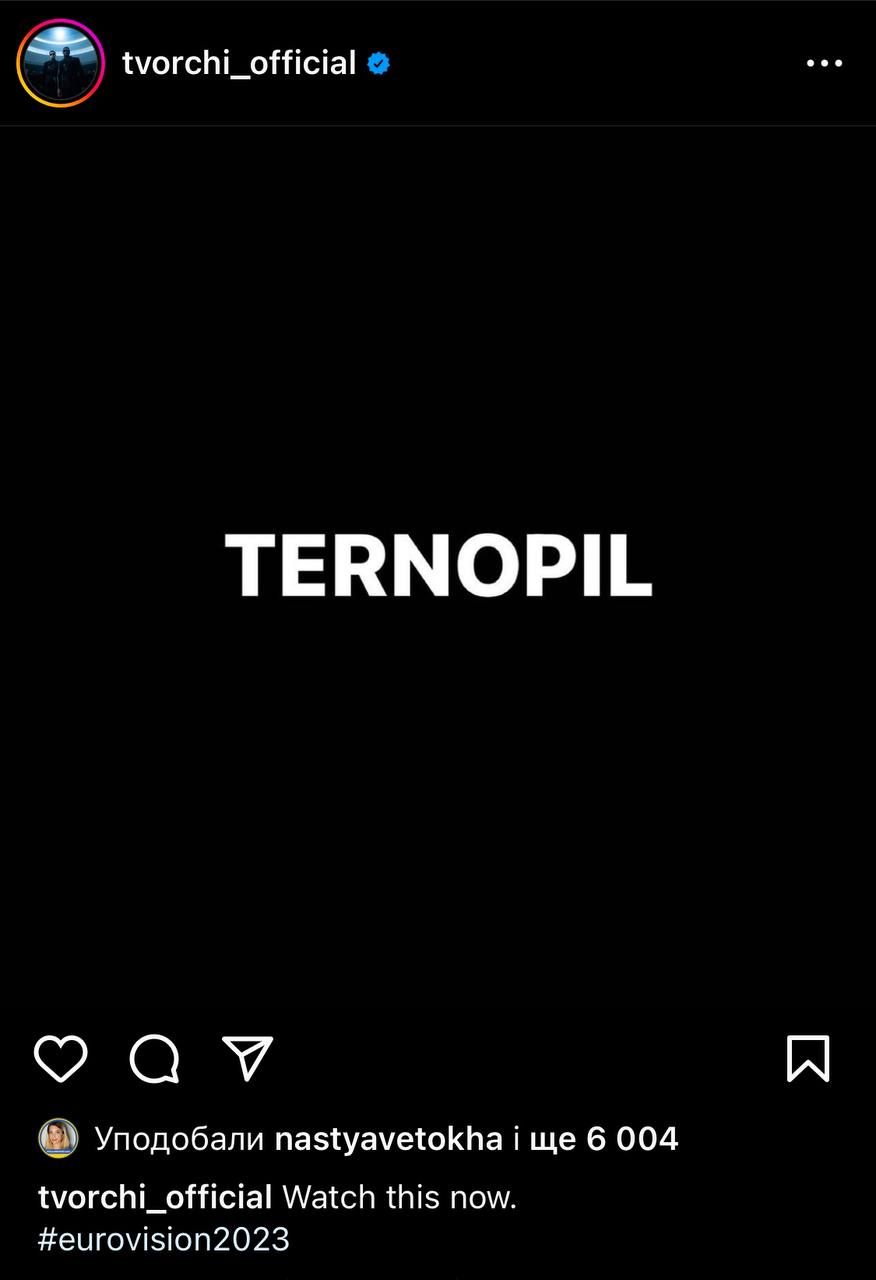
Task: Save the post with the bookmark icon
Action: [x=808, y=1059]
